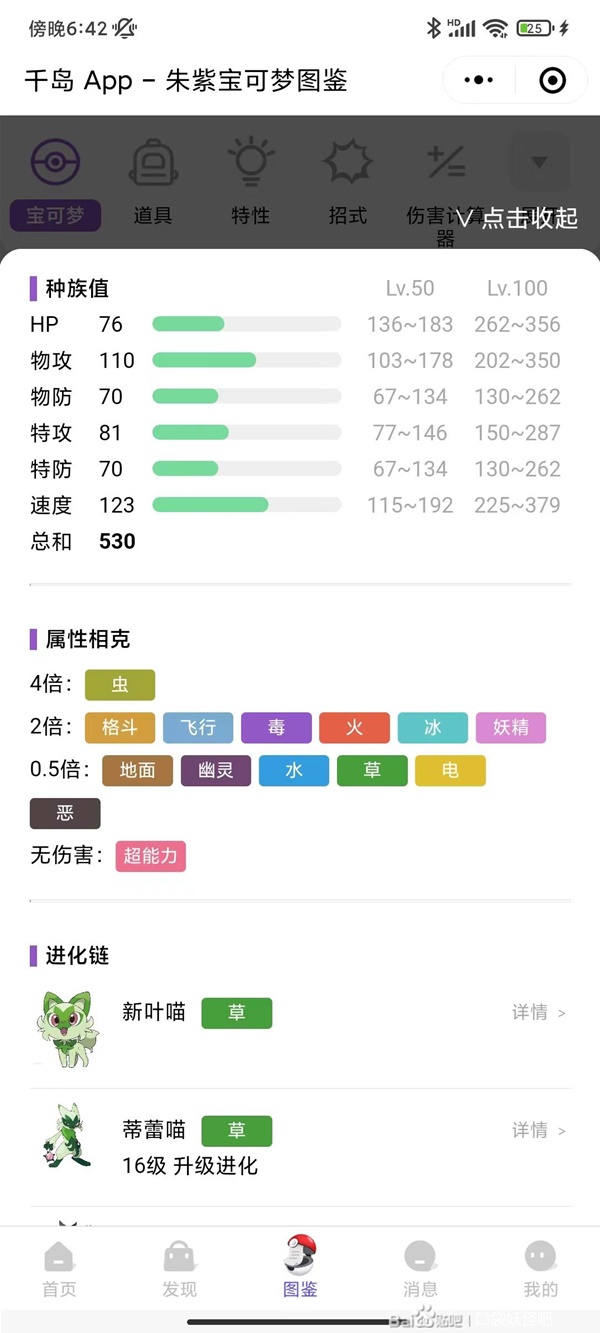Switch to the 发现 tab
The image size is (600, 1333).
pyautogui.click(x=179, y=1268)
